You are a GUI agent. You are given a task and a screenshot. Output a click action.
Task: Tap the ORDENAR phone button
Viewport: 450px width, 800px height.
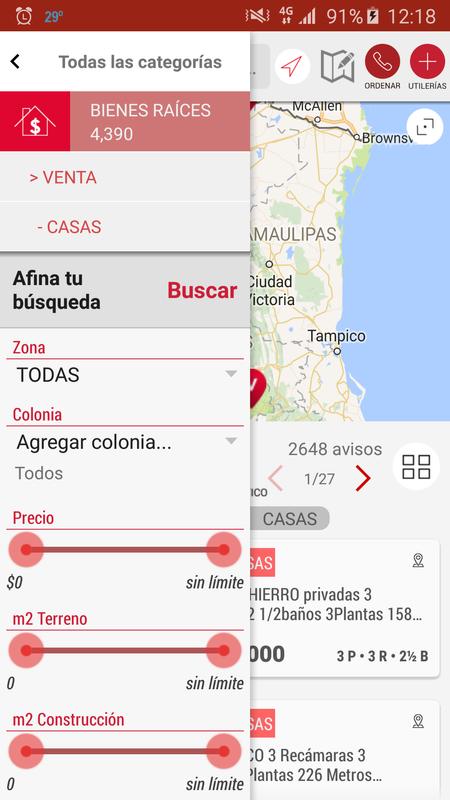pyautogui.click(x=382, y=67)
